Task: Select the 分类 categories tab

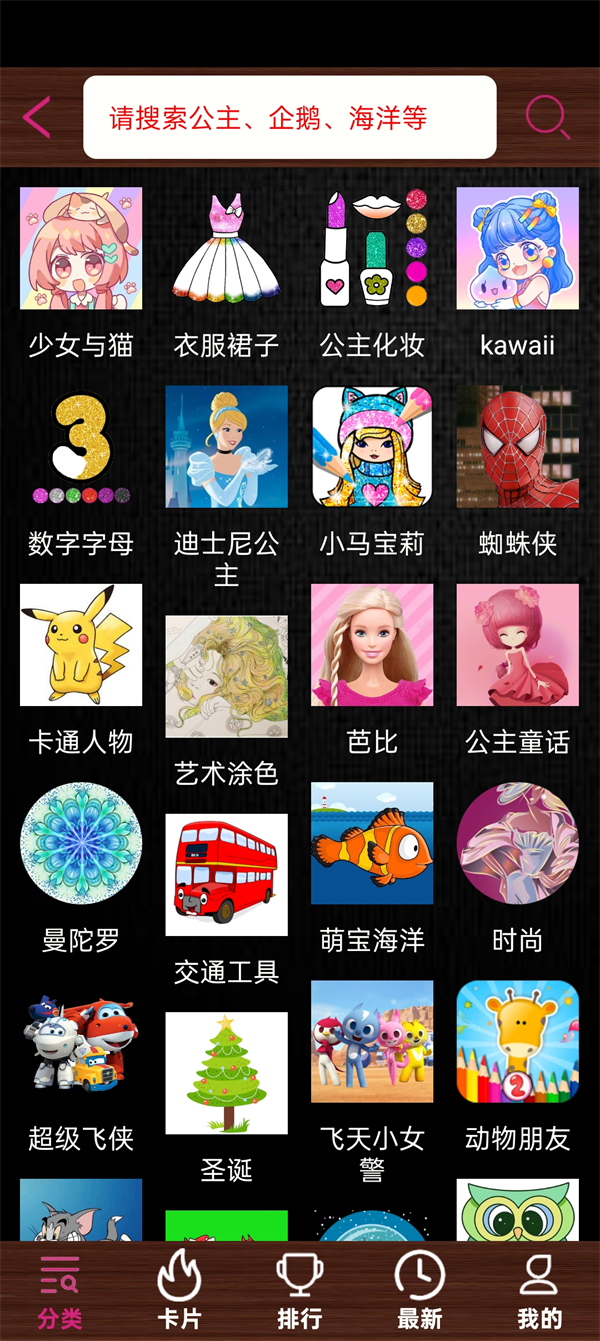Action: 60,1292
